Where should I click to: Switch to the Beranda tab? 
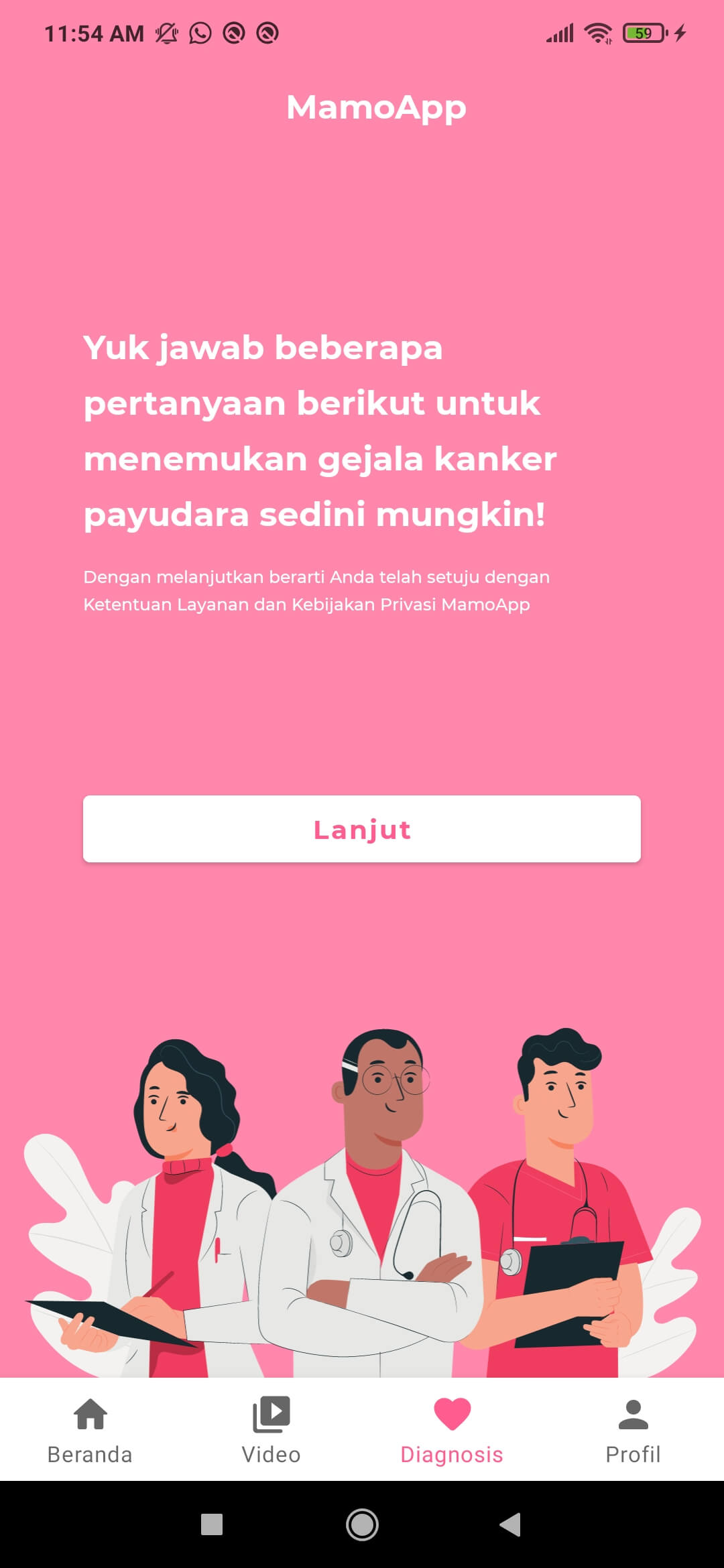(x=90, y=1431)
